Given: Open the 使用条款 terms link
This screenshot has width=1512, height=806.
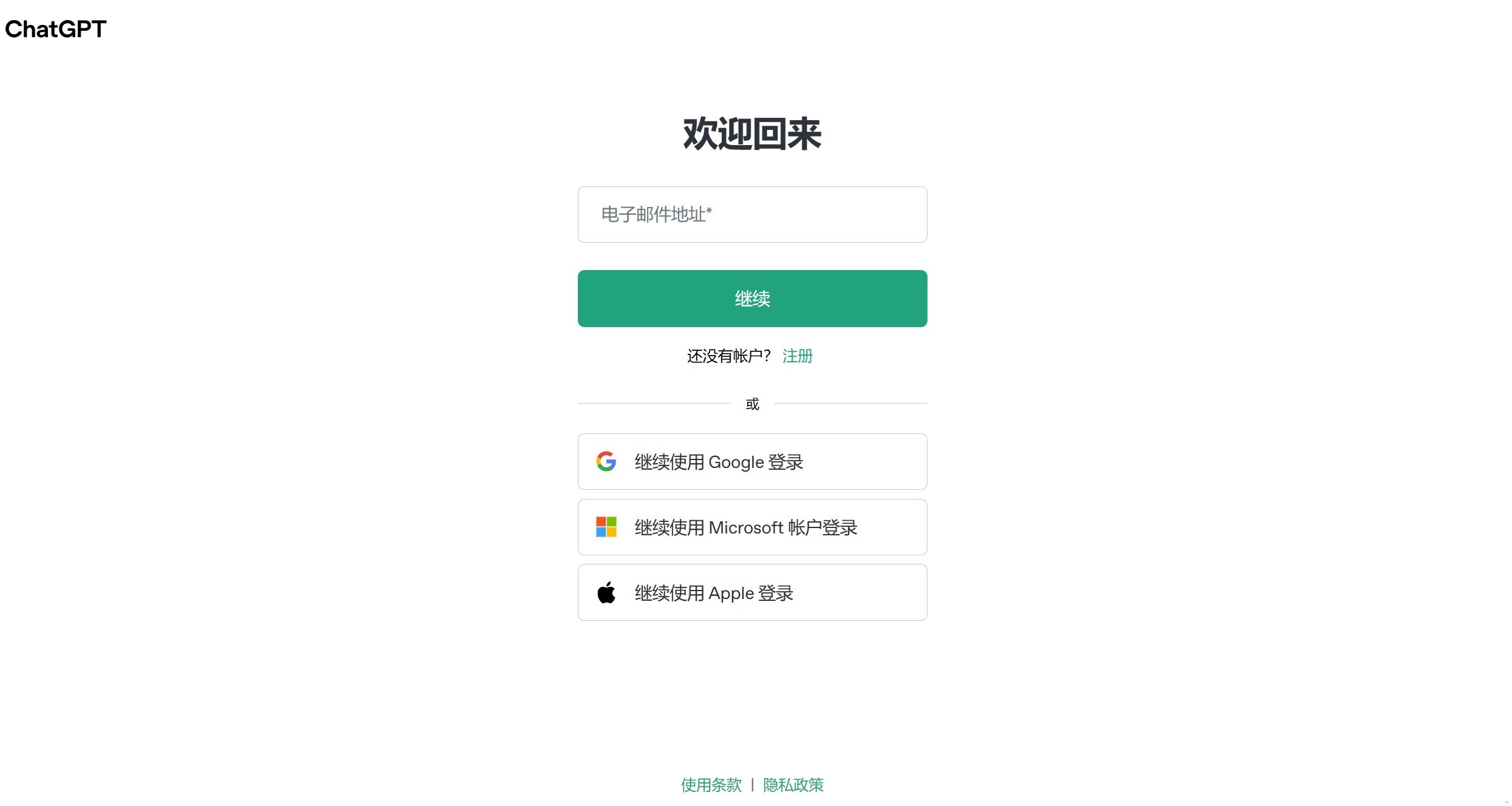Looking at the screenshot, I should (x=711, y=785).
